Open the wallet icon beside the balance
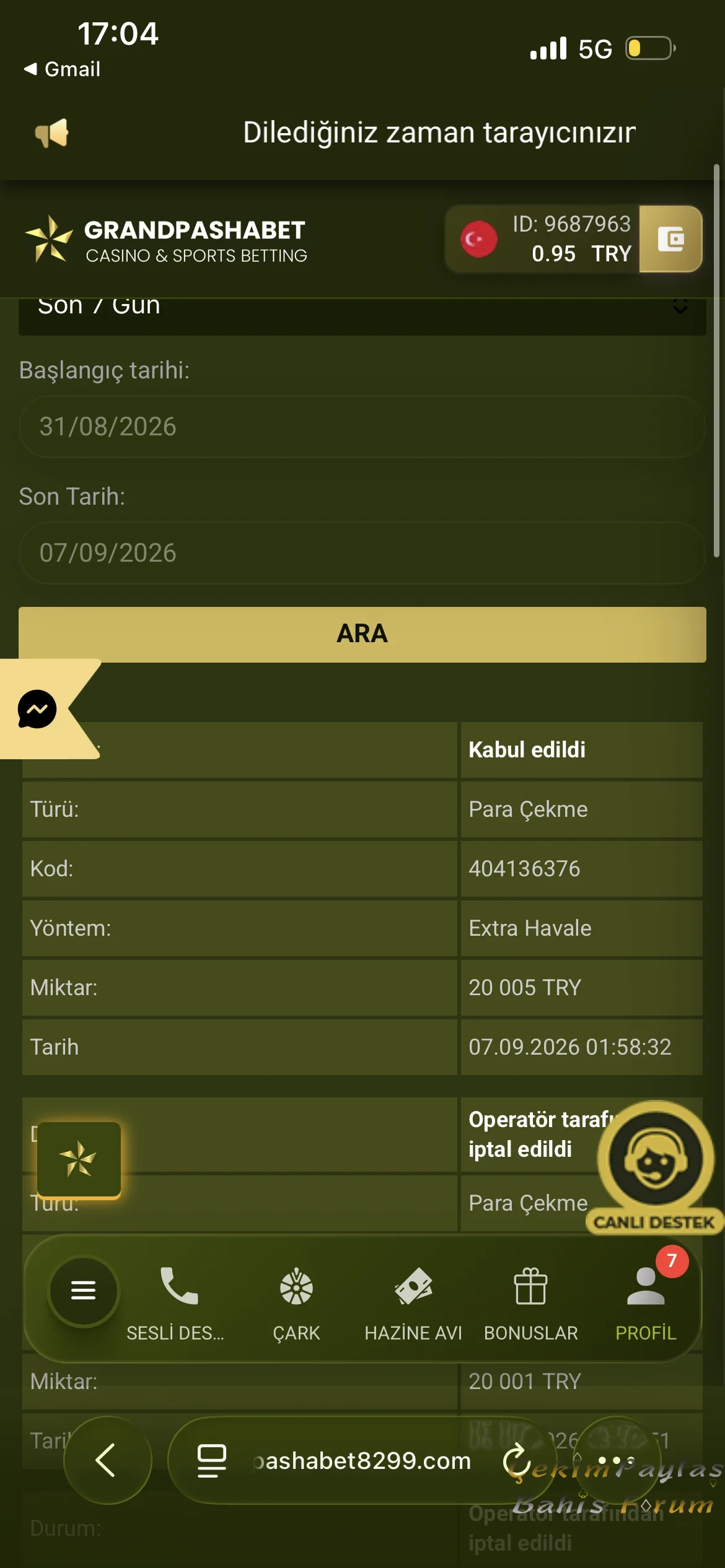Image resolution: width=725 pixels, height=1568 pixels. click(670, 239)
